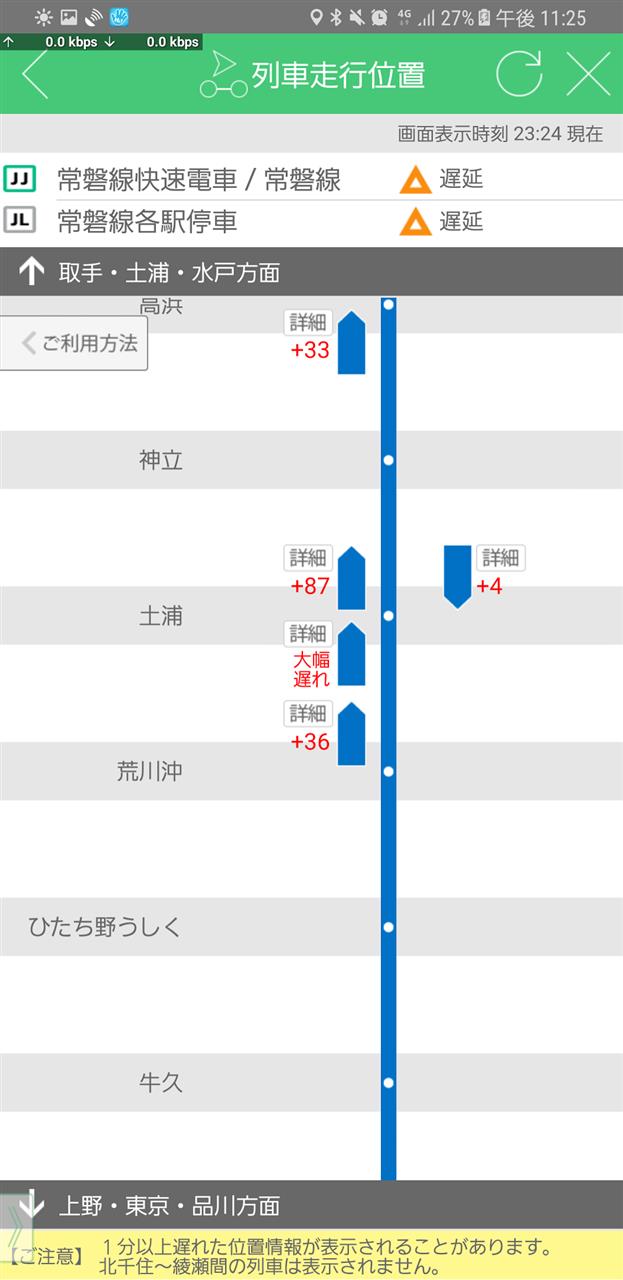
Task: Jump toward 取手・土浦・水戸方面 with up arrow
Action: coord(32,271)
